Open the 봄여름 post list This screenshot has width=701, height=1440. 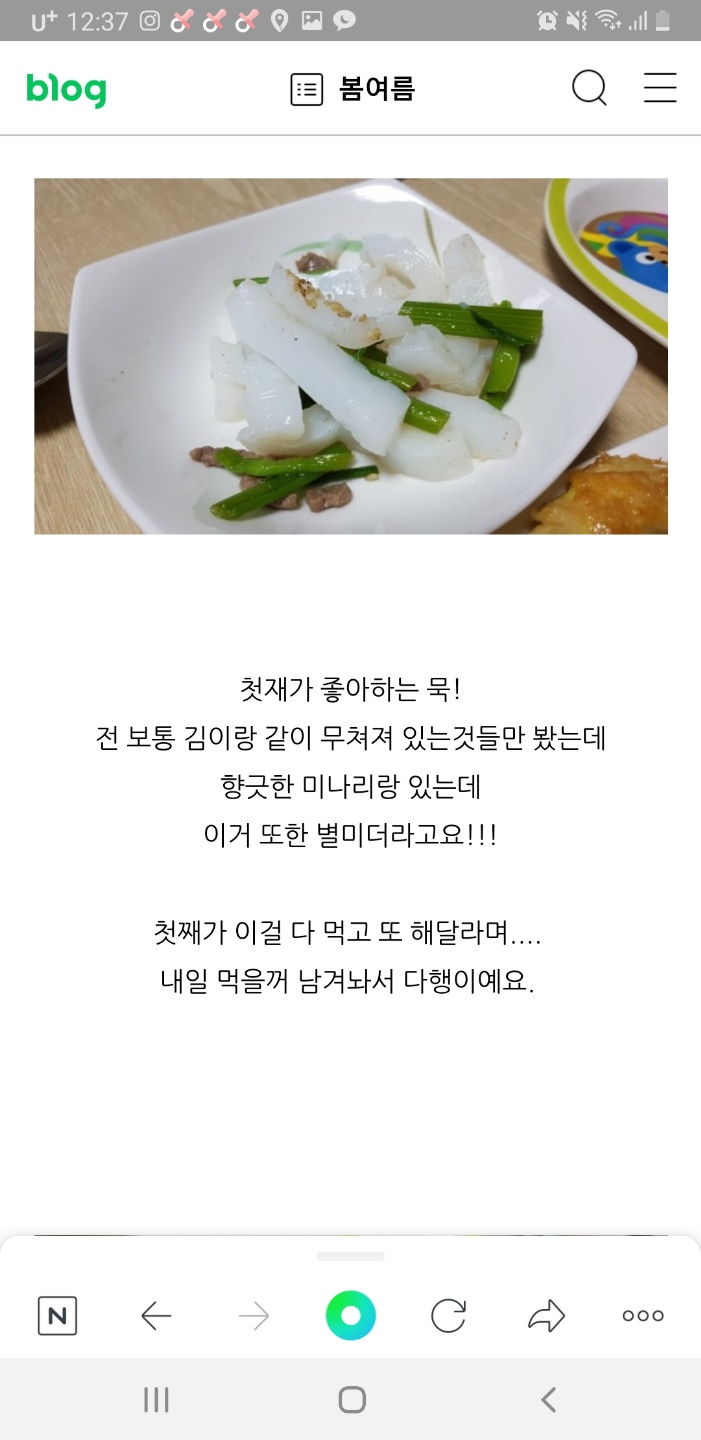click(x=352, y=90)
